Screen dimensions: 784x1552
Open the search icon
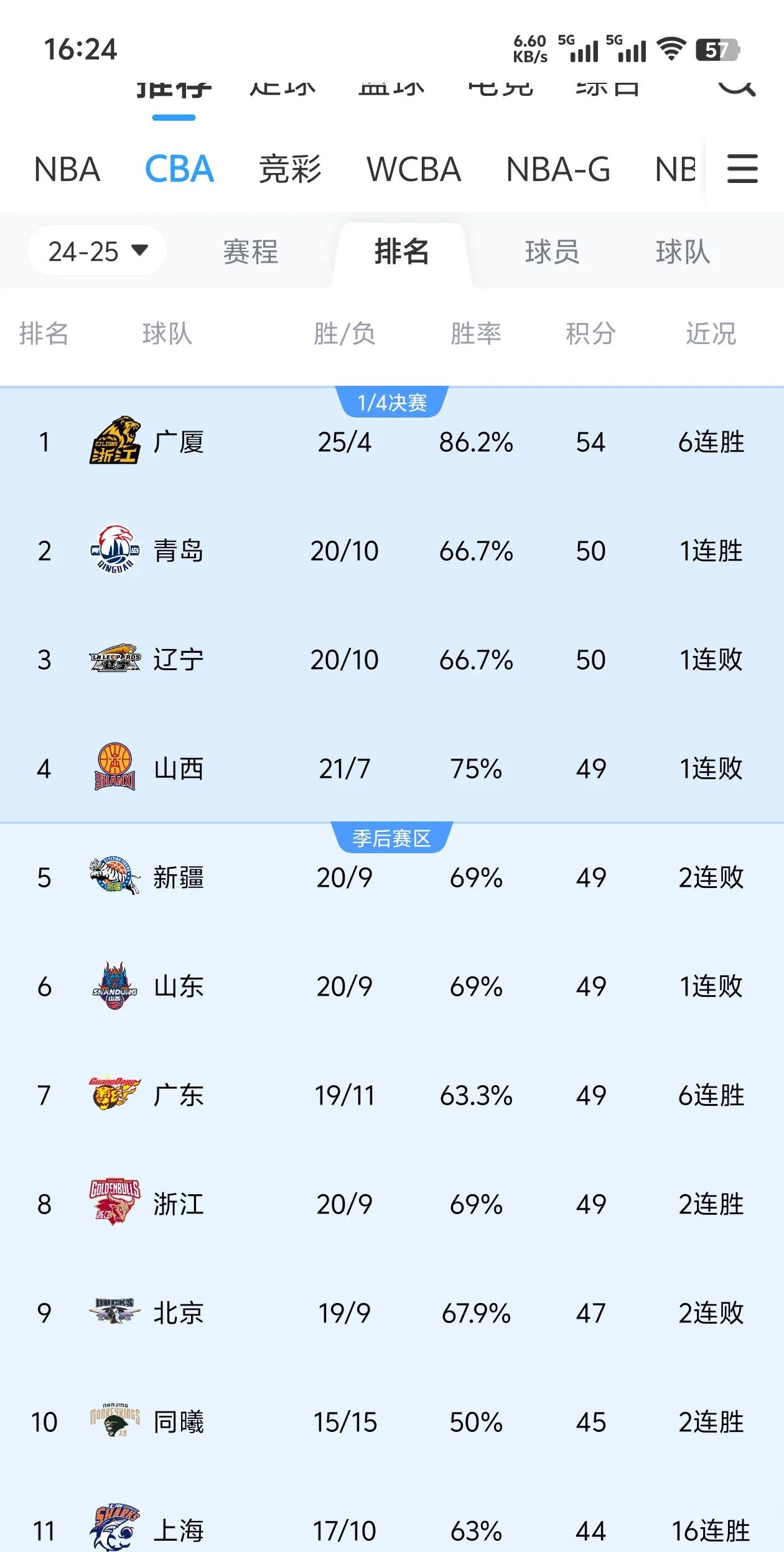pos(737,87)
